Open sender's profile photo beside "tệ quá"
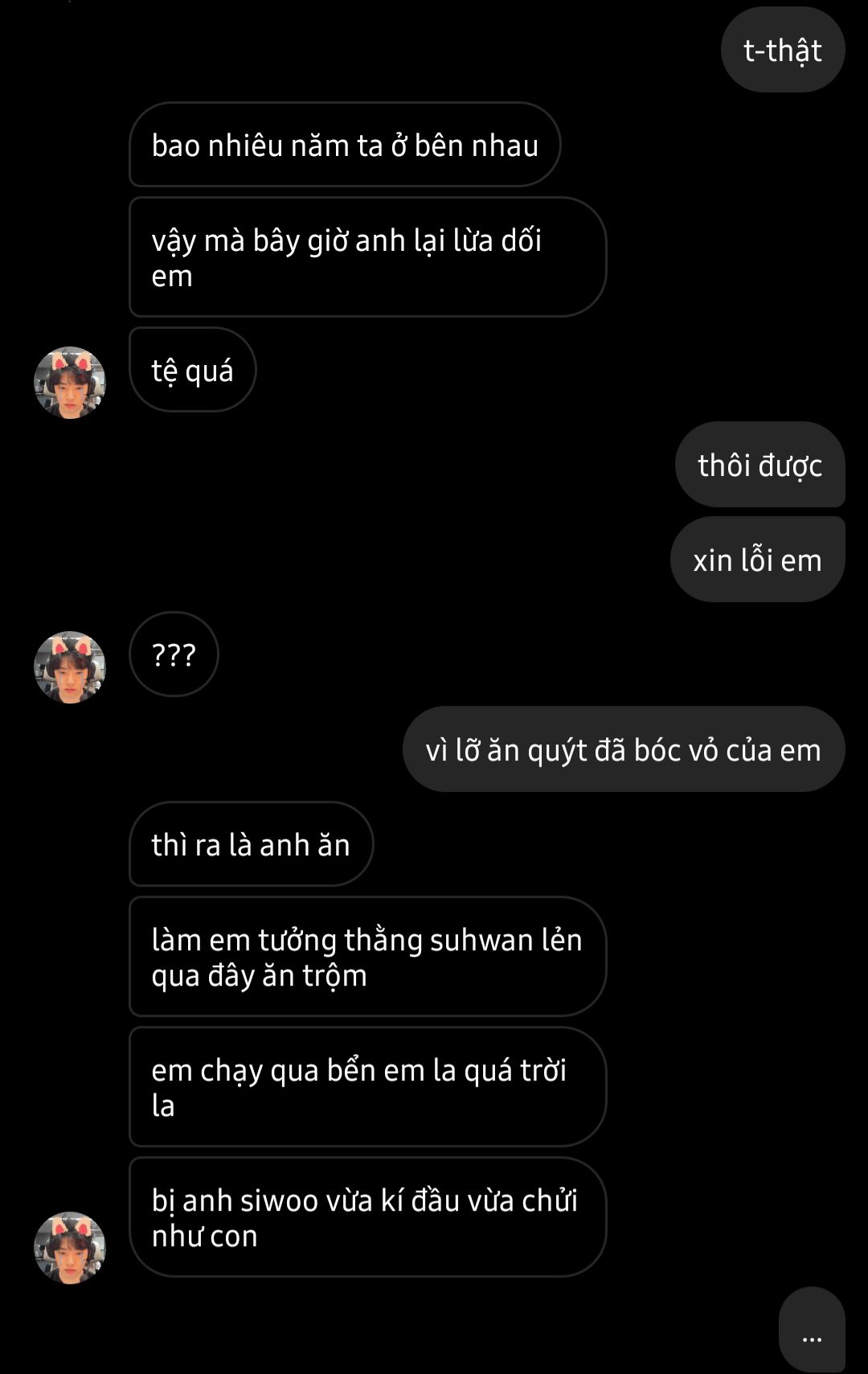The image size is (868, 1374). point(70,383)
